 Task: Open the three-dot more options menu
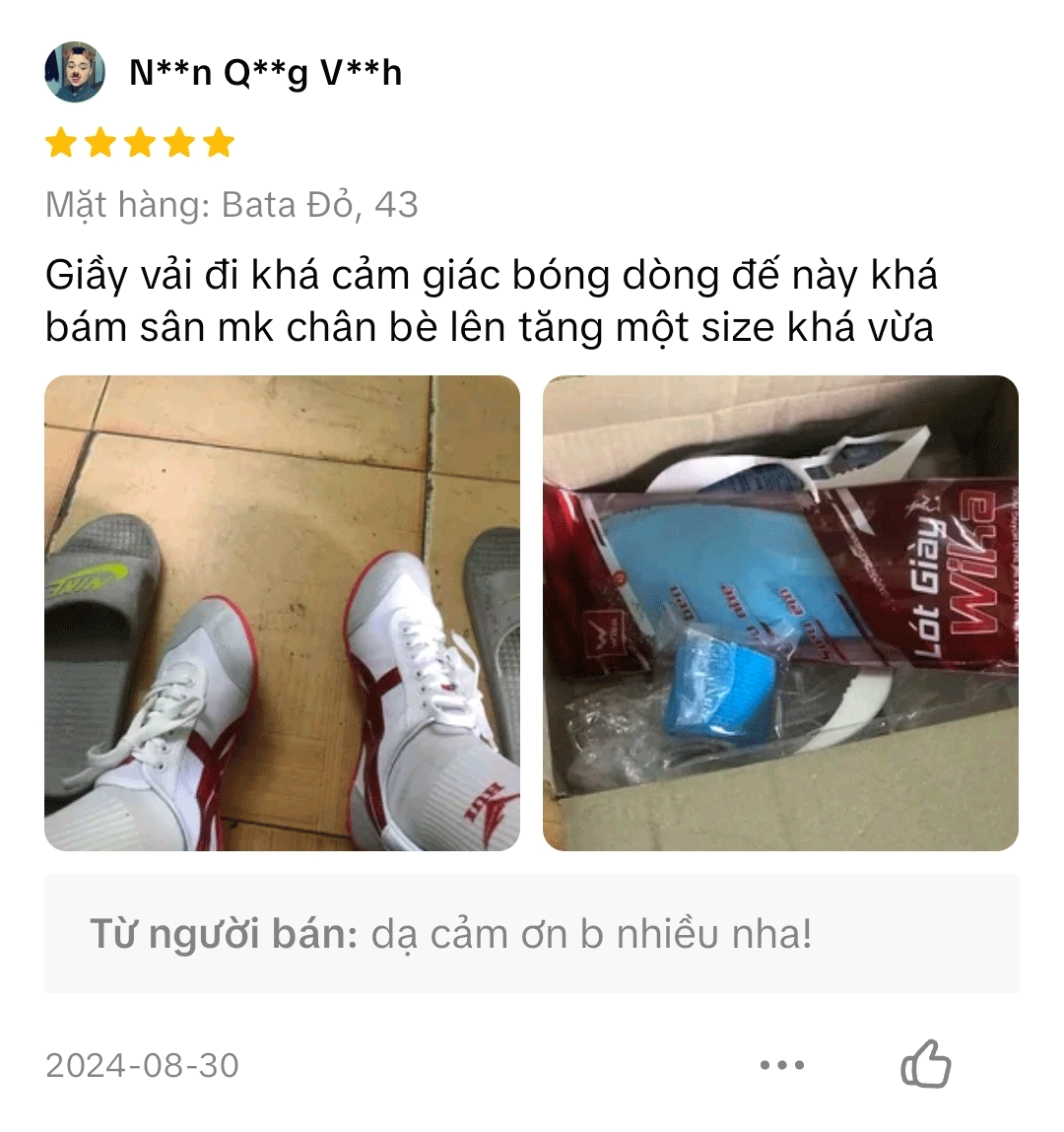click(x=782, y=1065)
